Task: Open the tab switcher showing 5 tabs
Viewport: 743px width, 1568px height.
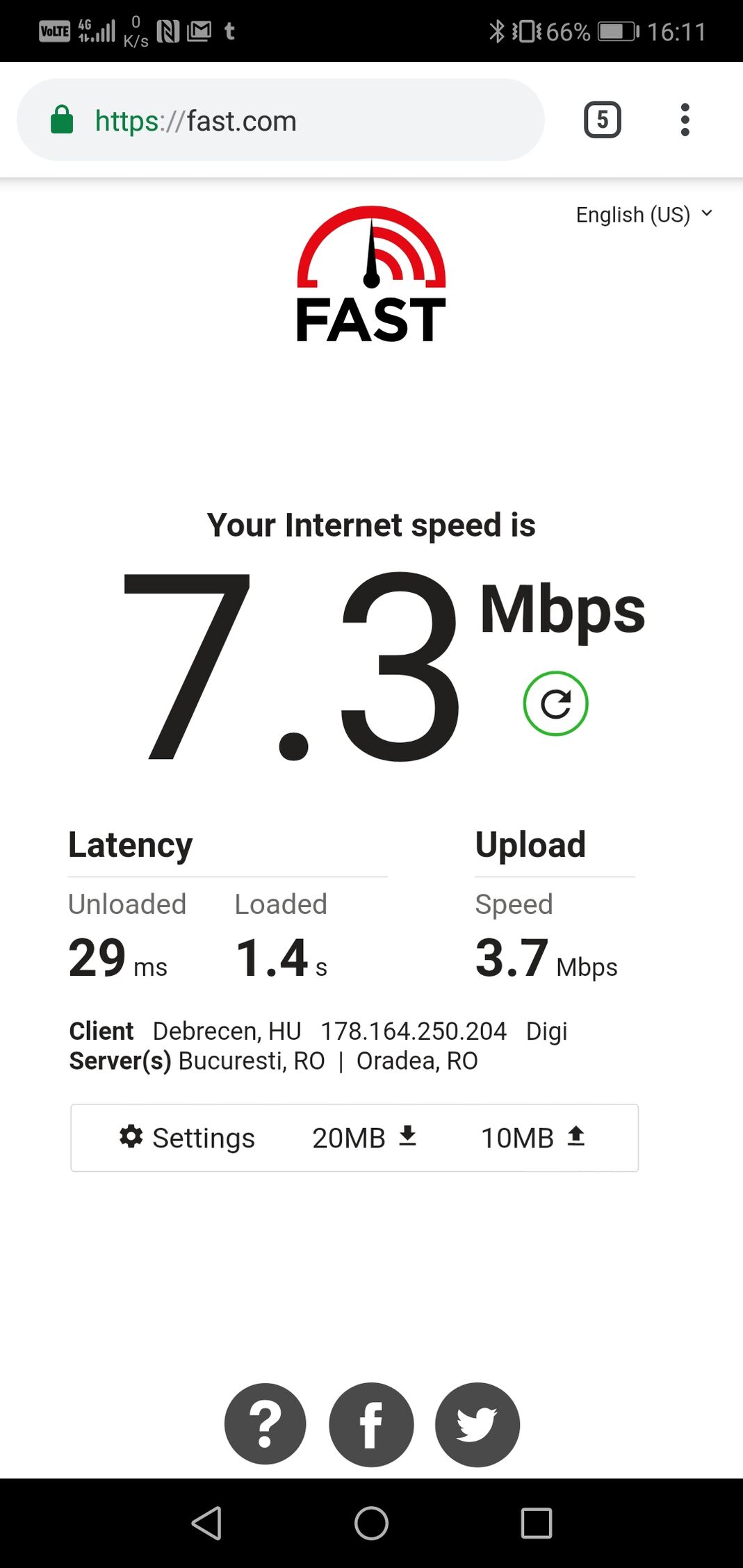Action: pos(602,120)
